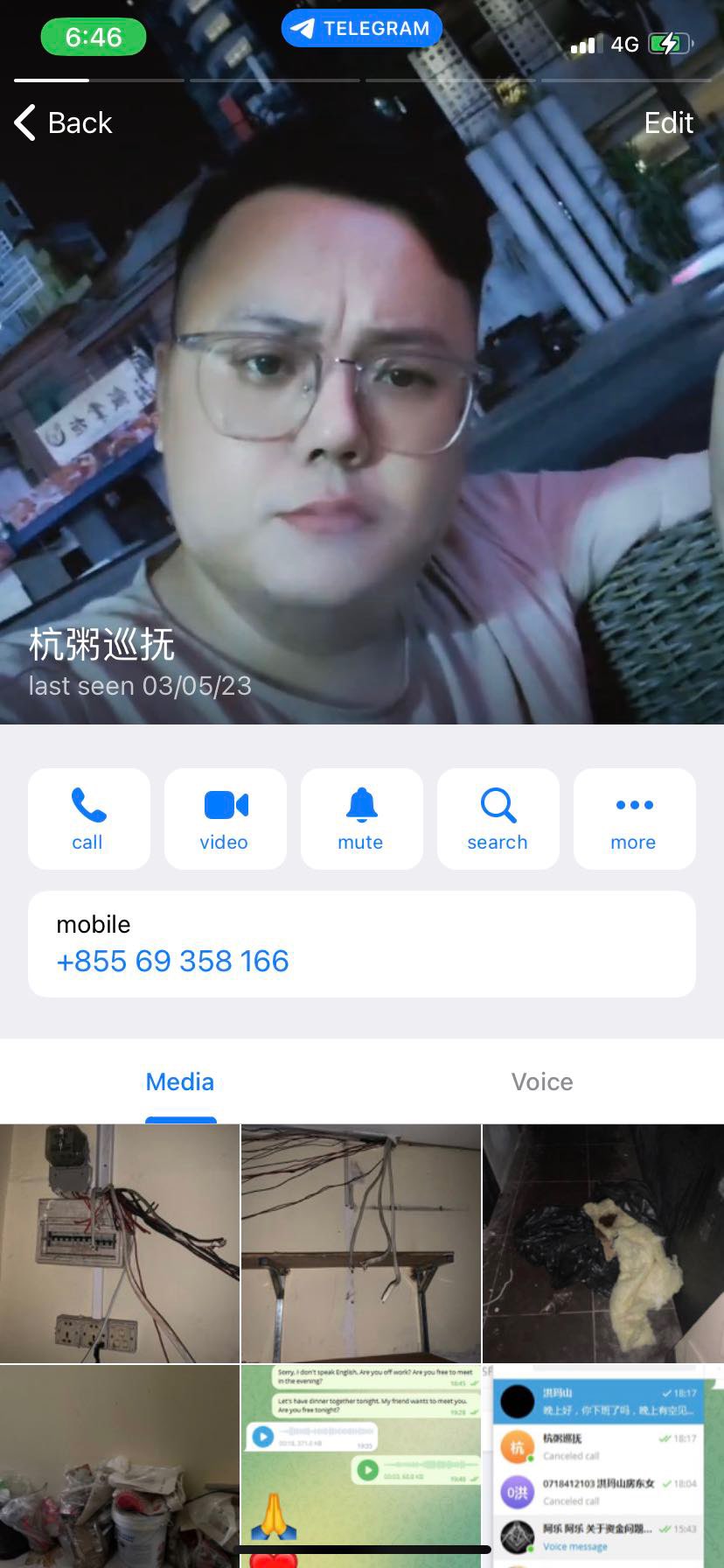724x1568 pixels.
Task: Mute notifications for this contact
Action: click(x=361, y=819)
